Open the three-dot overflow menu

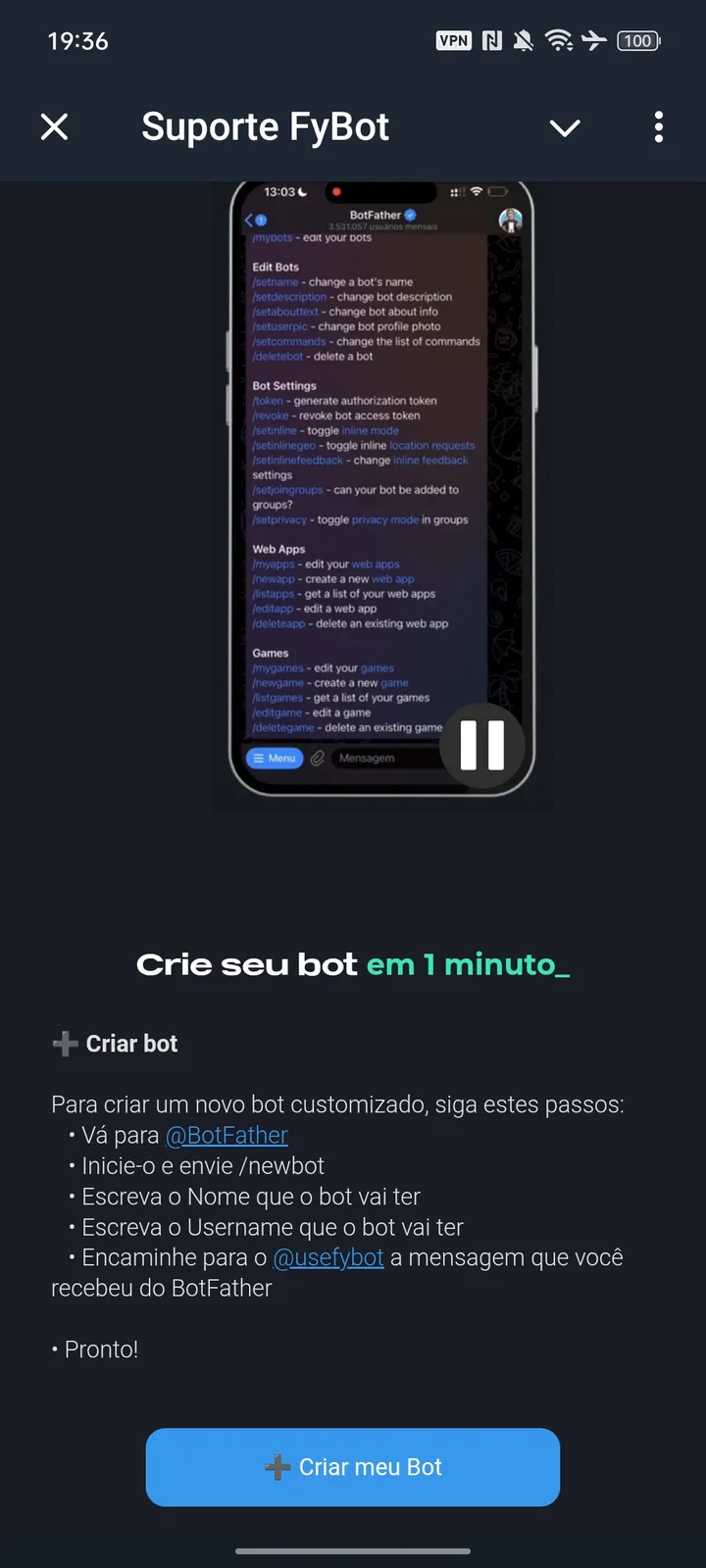click(x=658, y=127)
